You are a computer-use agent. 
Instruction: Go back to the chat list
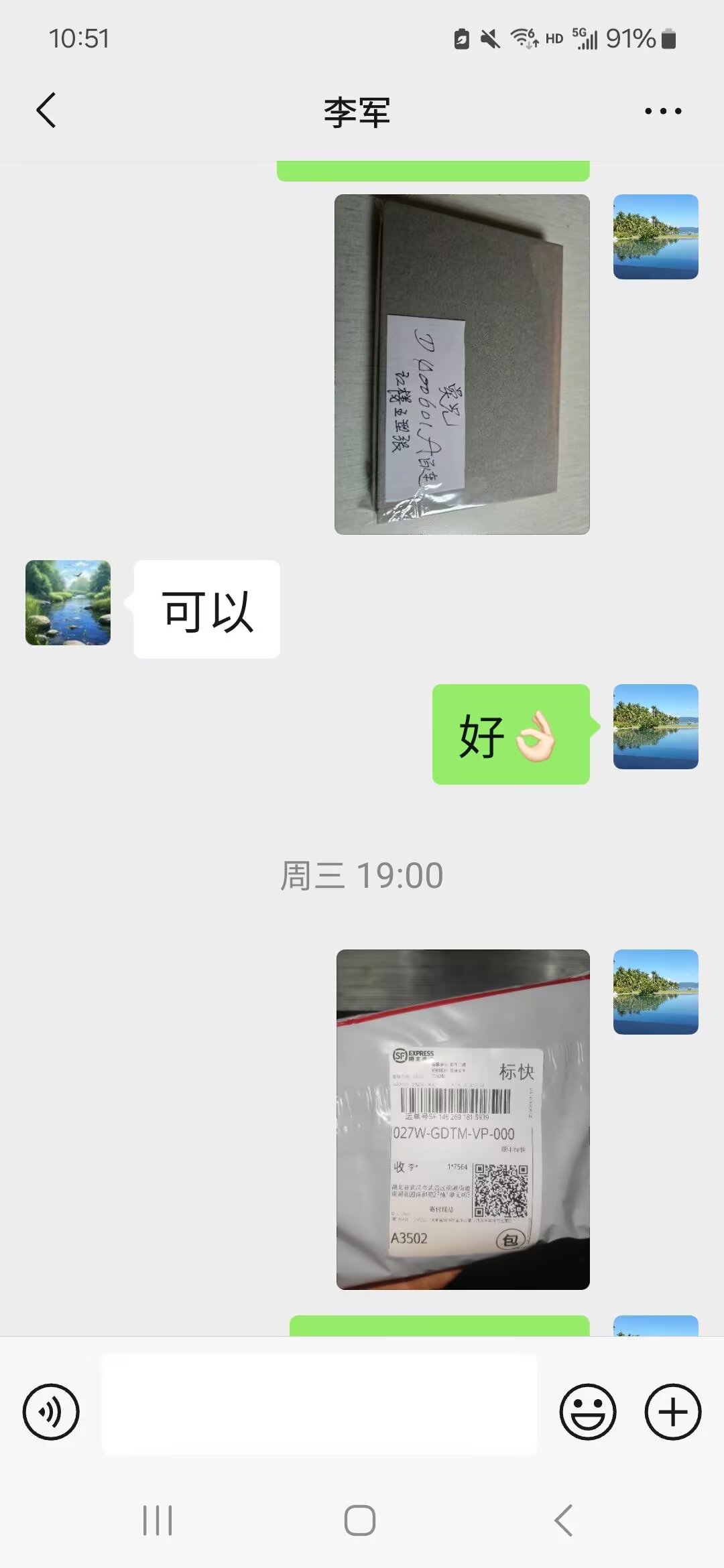click(x=46, y=111)
